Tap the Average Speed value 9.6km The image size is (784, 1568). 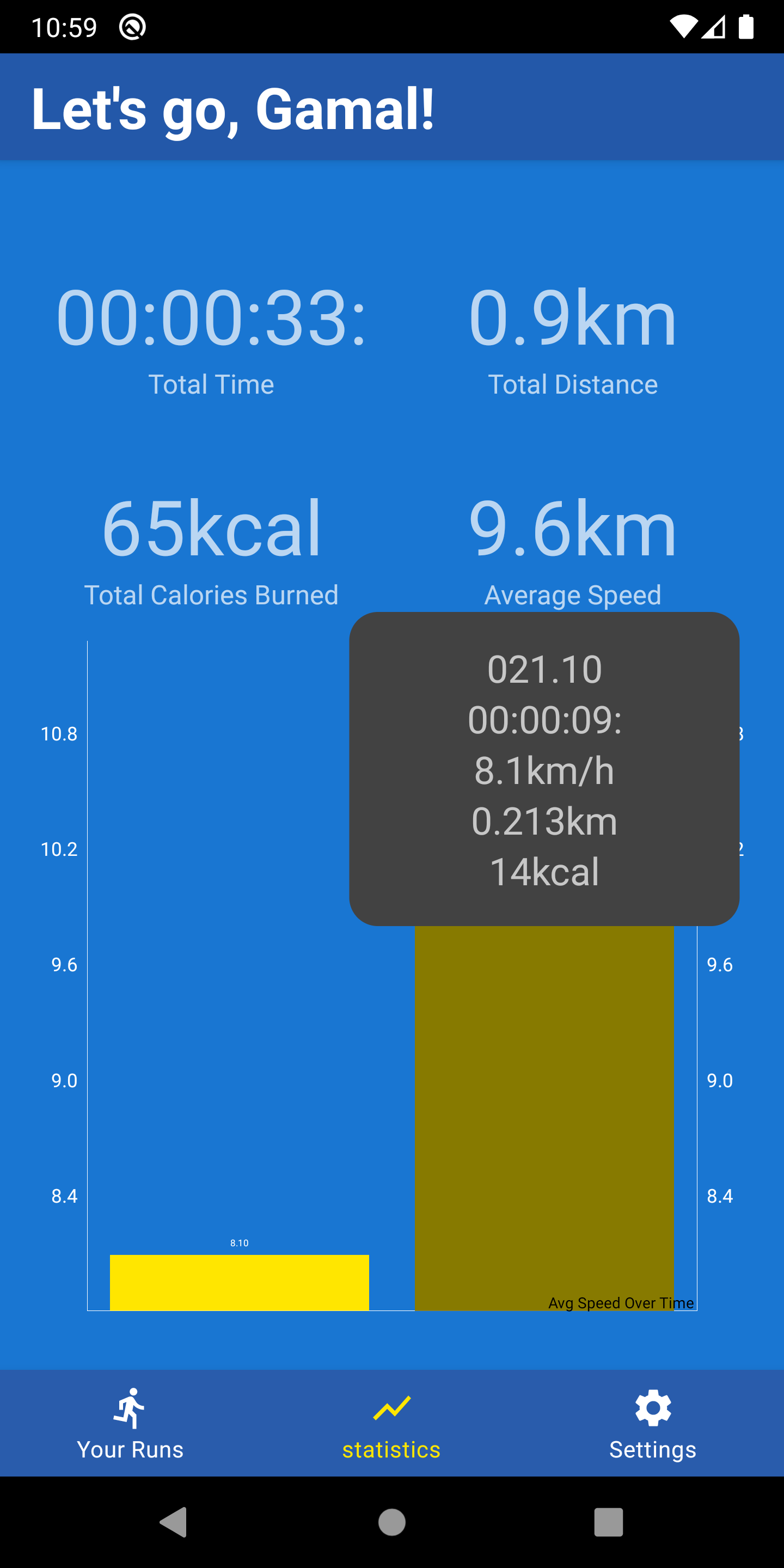click(573, 528)
